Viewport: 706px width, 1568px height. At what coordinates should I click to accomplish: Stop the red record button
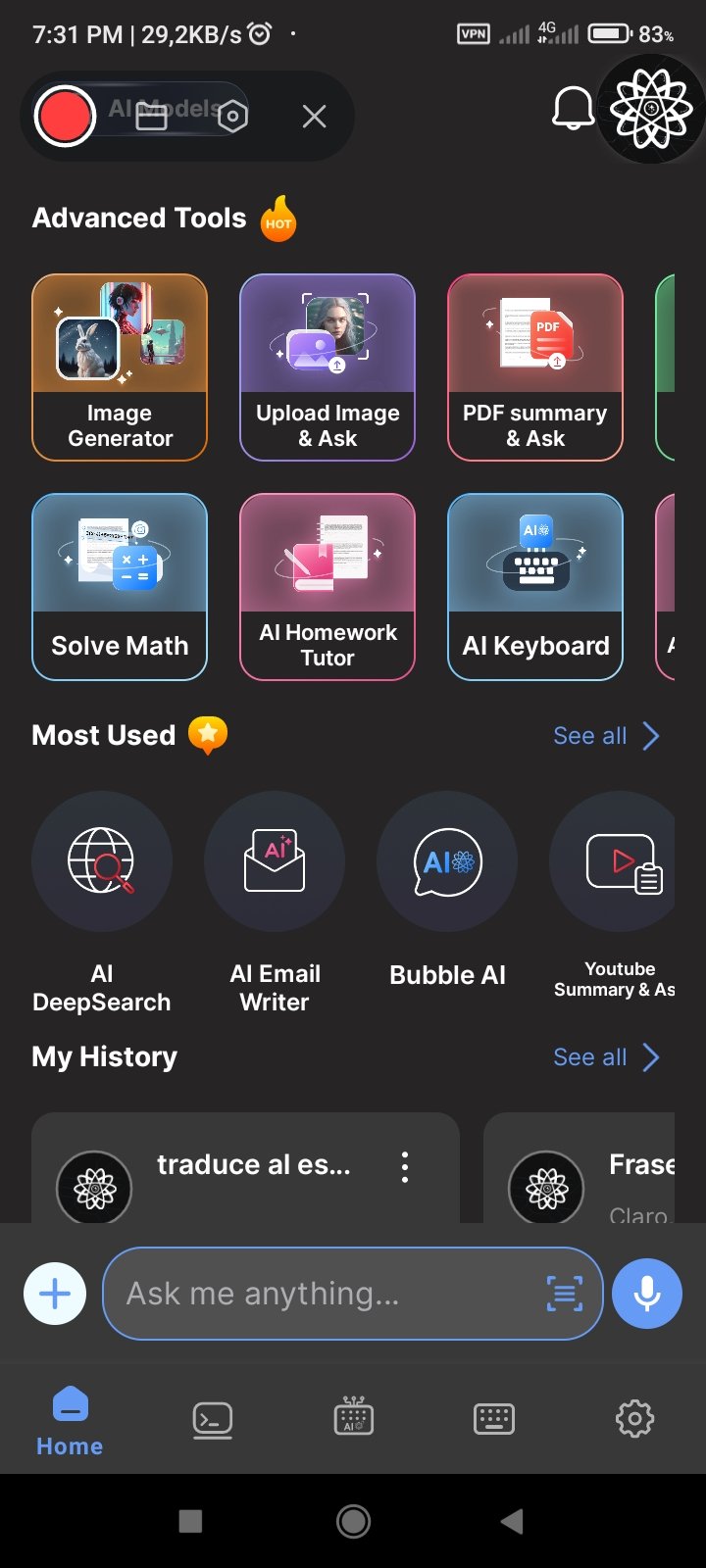point(65,116)
